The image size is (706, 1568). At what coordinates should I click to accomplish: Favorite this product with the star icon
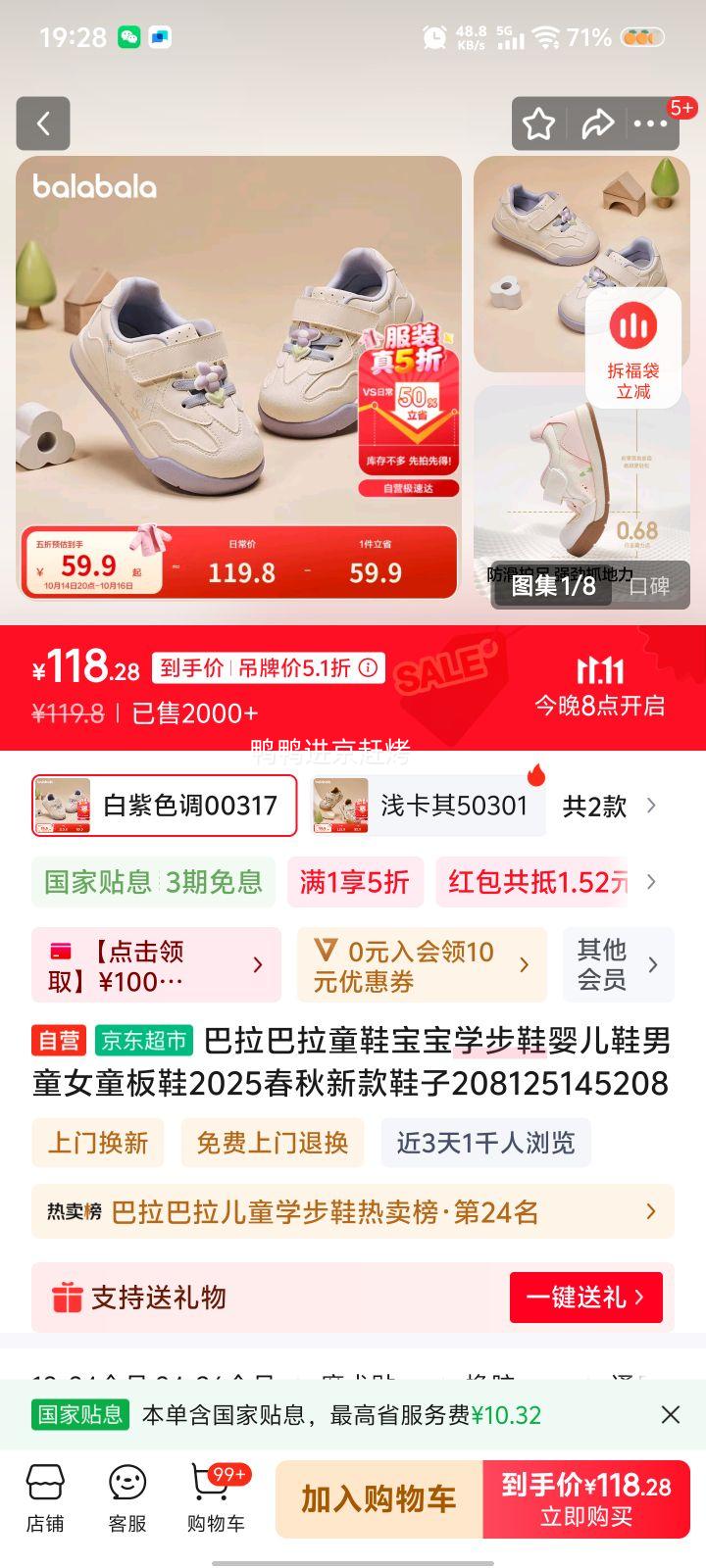tap(538, 124)
